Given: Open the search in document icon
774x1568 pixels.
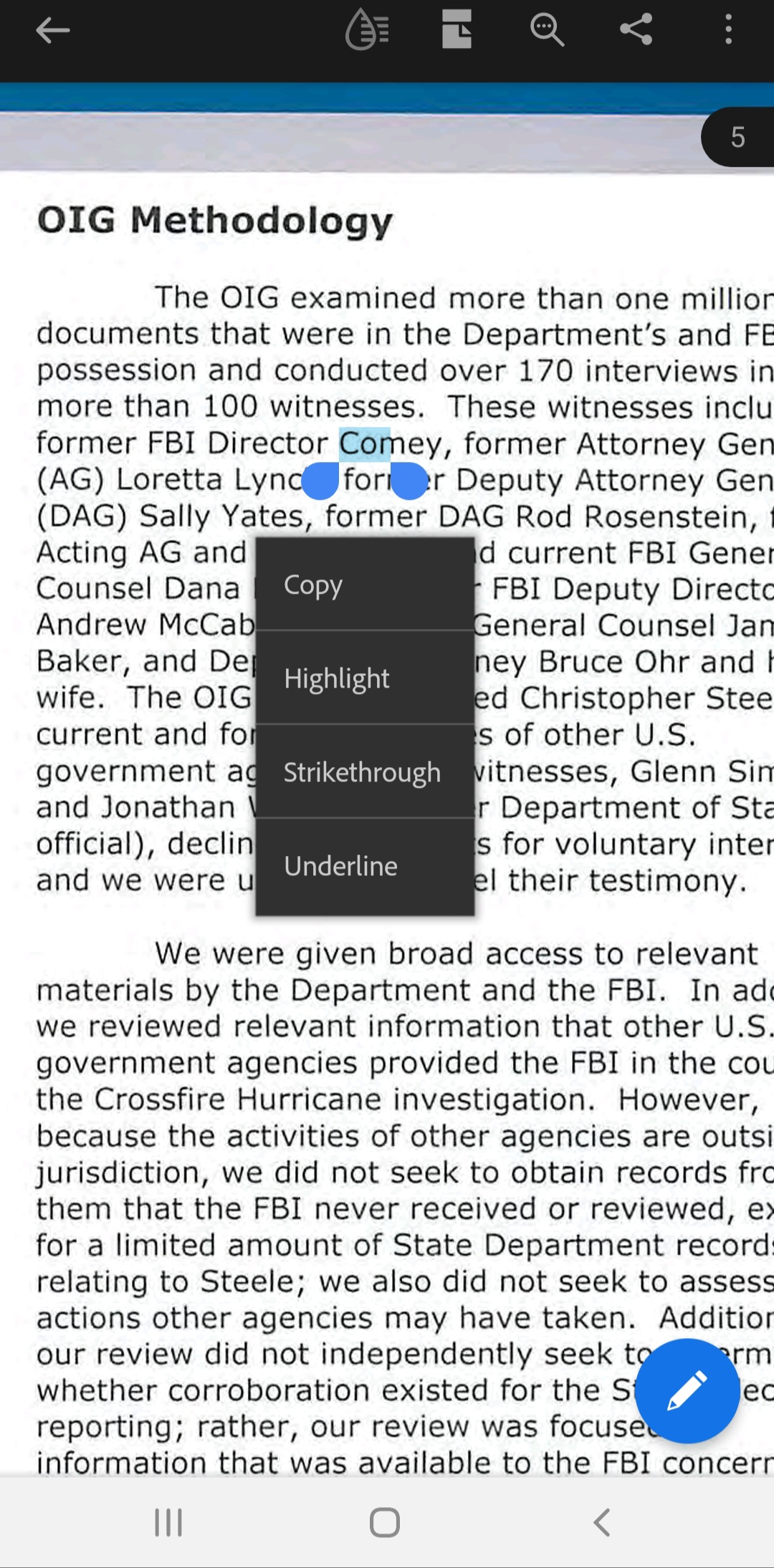Looking at the screenshot, I should coord(547,30).
